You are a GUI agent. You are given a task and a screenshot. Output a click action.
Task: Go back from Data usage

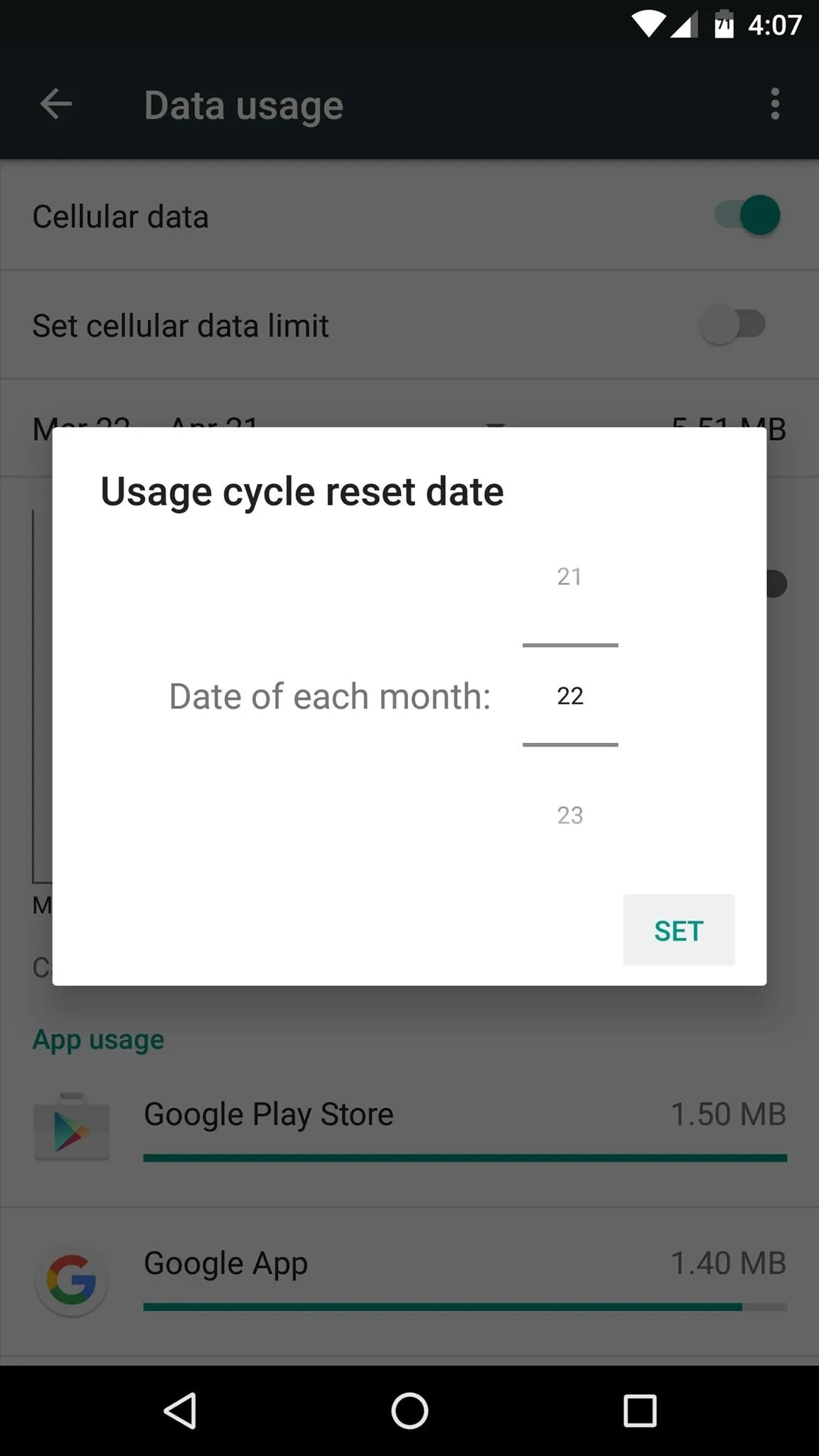(x=55, y=105)
